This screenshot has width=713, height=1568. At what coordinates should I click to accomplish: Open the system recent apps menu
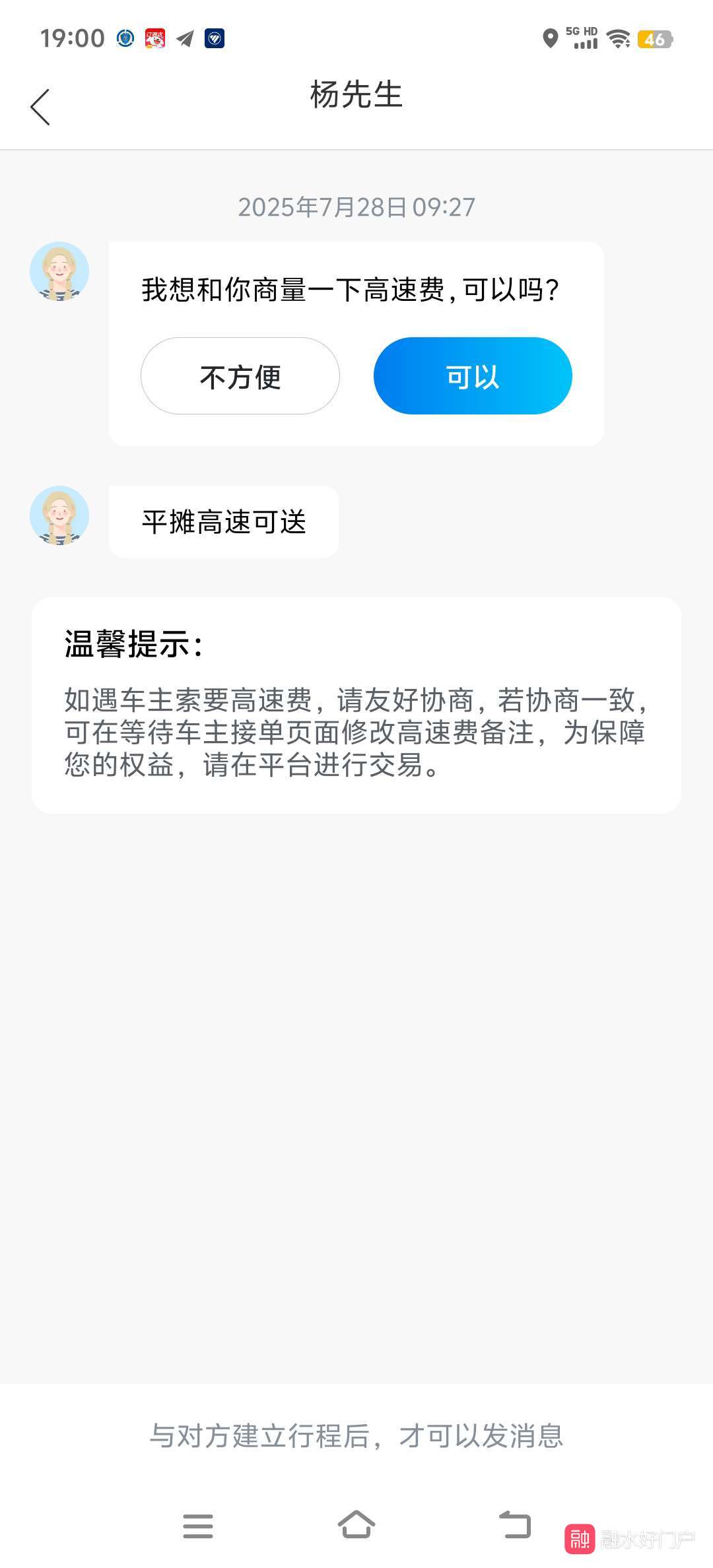[198, 1526]
